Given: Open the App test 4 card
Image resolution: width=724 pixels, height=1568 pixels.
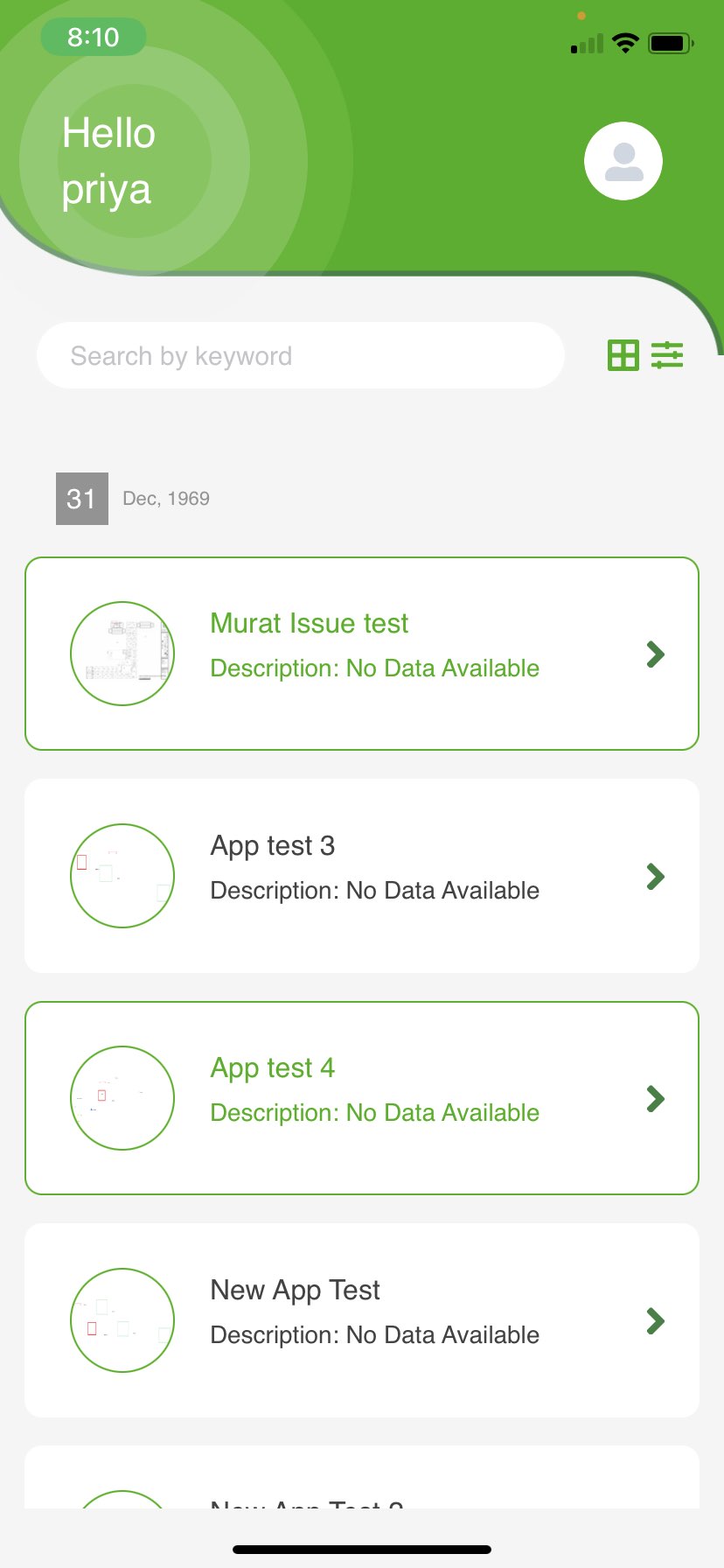Looking at the screenshot, I should pyautogui.click(x=362, y=1098).
